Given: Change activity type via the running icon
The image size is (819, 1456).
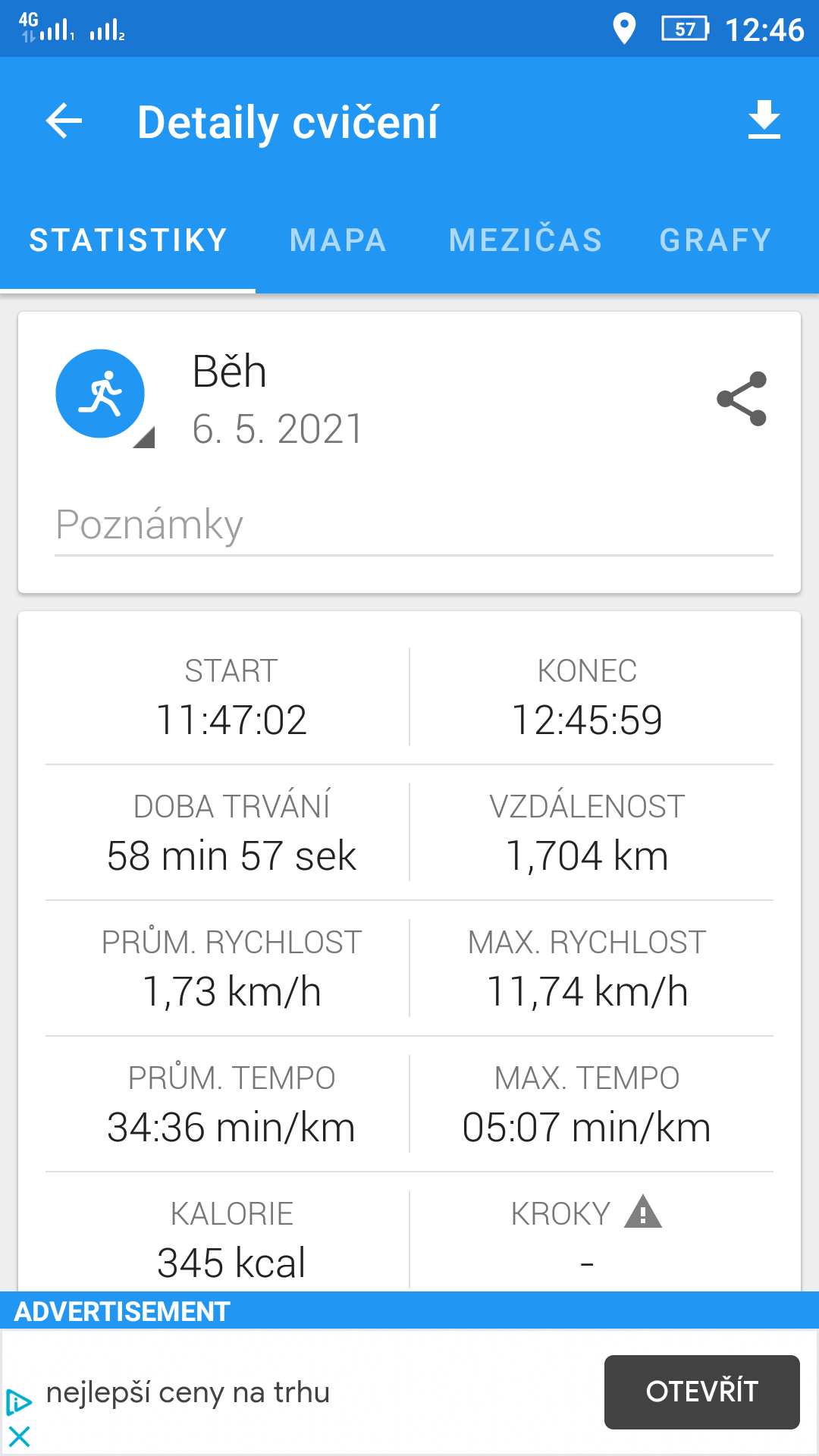Looking at the screenshot, I should [x=101, y=394].
